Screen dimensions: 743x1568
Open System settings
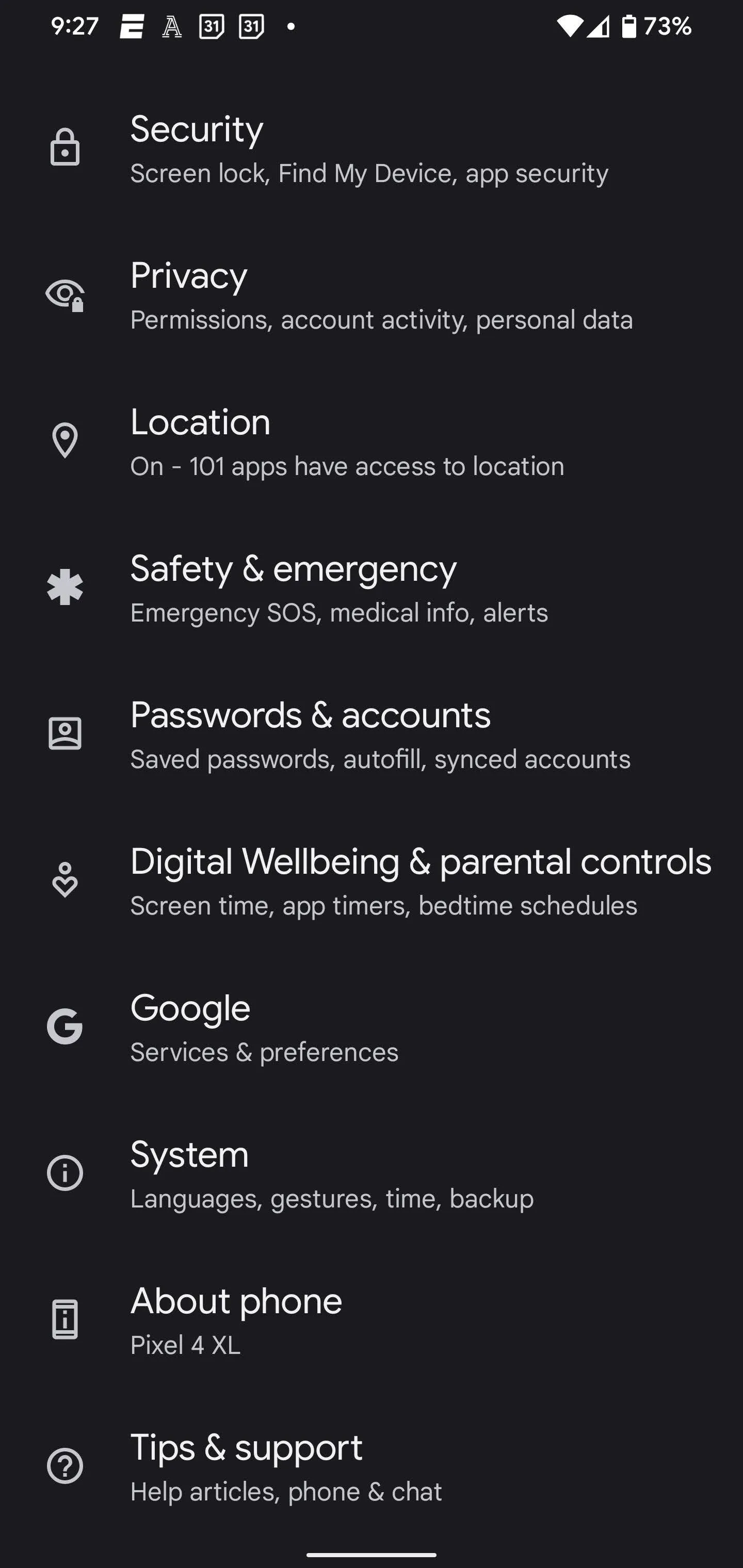click(372, 1173)
